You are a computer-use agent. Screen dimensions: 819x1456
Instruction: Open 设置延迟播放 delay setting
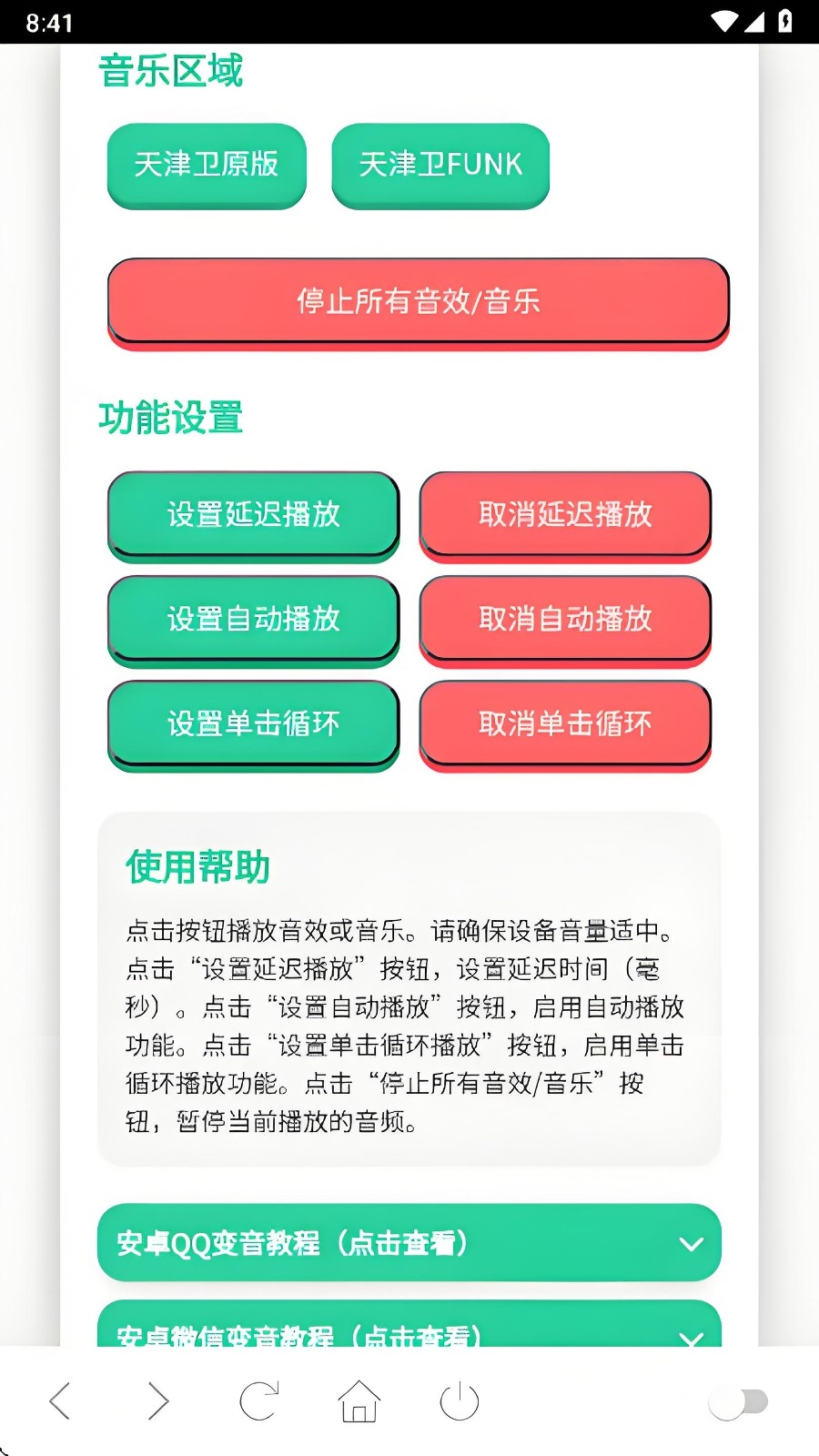tap(253, 514)
